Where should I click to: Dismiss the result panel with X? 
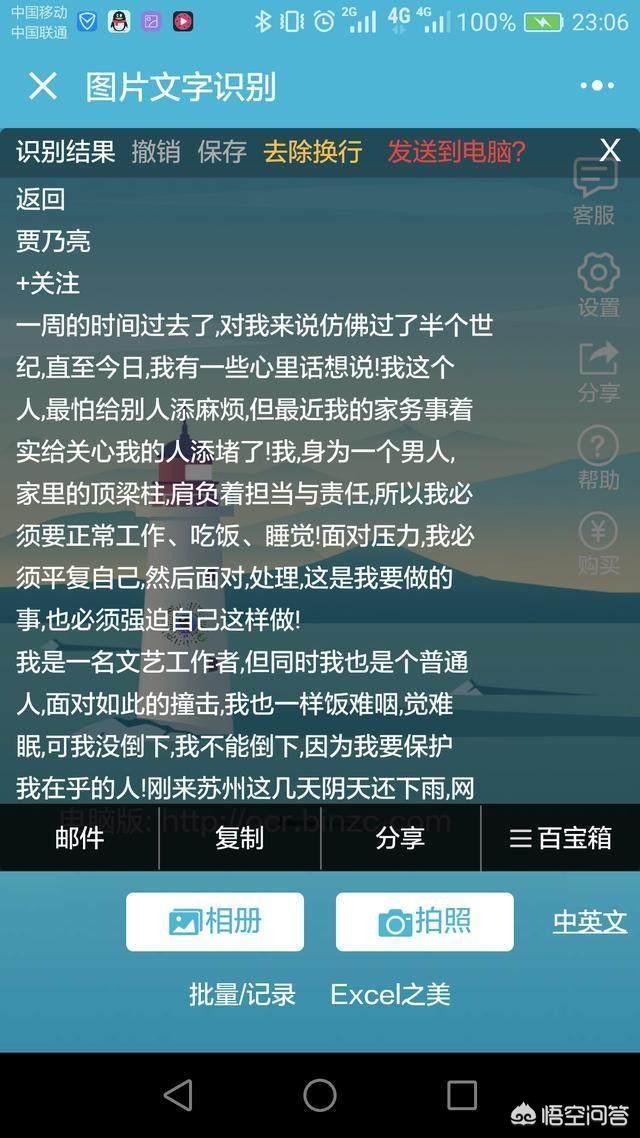610,150
